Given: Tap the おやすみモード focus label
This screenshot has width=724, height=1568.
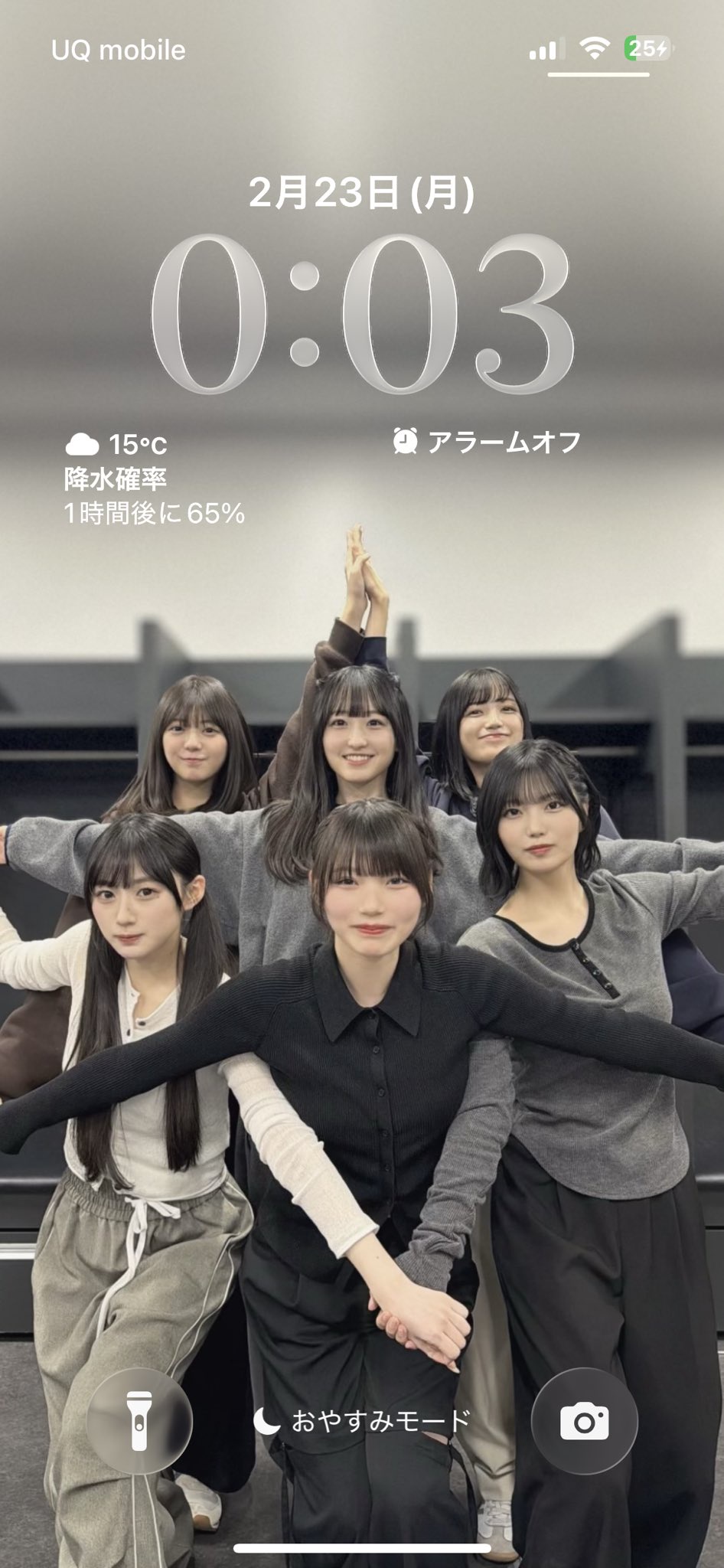Looking at the screenshot, I should [362, 1422].
